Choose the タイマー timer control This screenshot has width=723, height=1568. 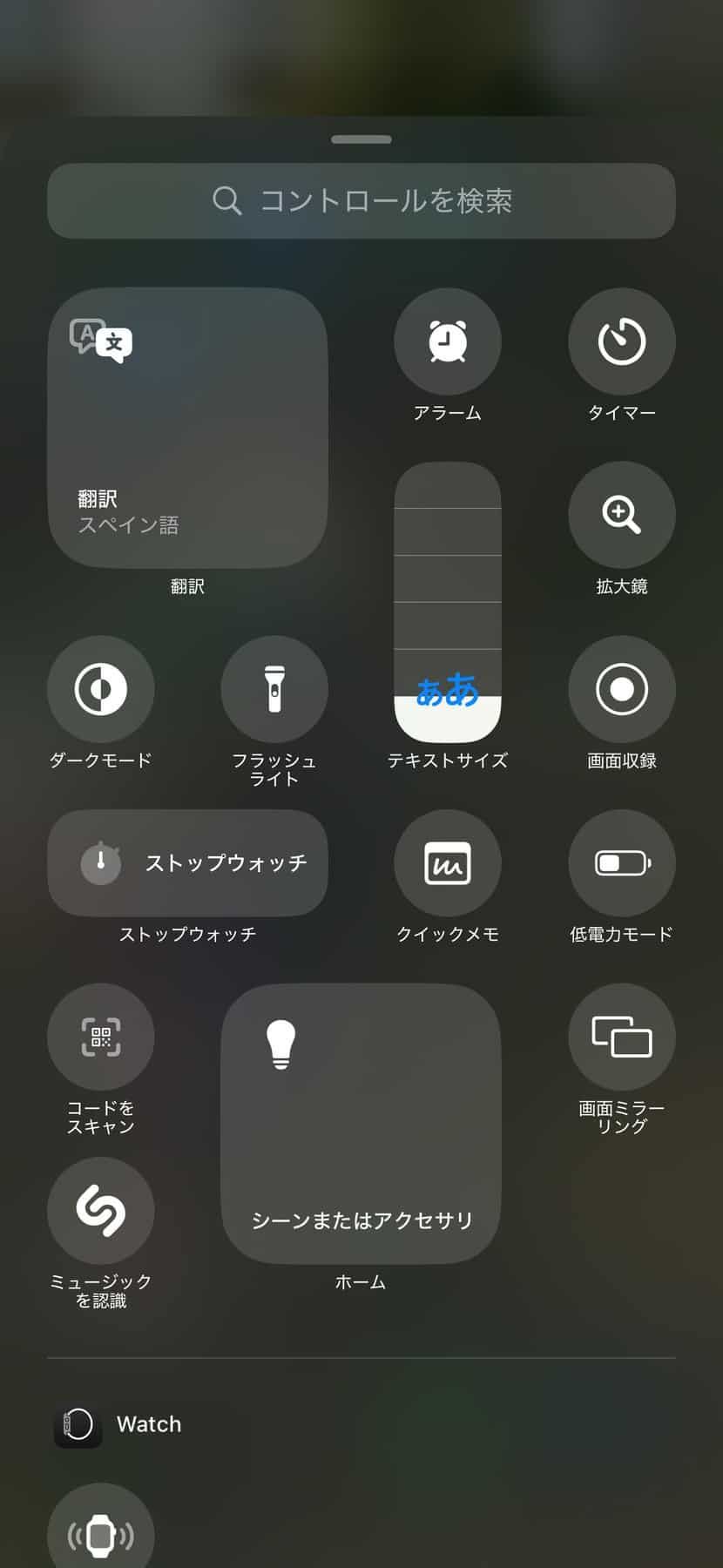tap(622, 341)
